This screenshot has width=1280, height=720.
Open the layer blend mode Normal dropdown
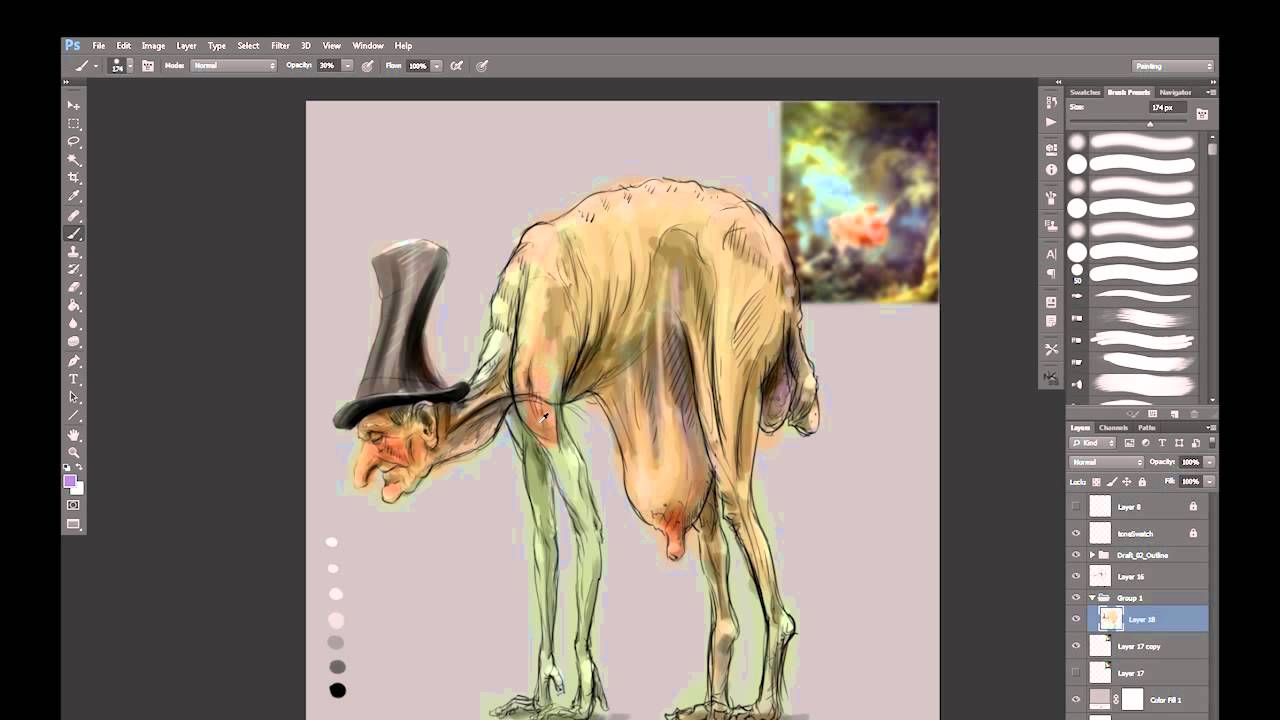click(1107, 462)
